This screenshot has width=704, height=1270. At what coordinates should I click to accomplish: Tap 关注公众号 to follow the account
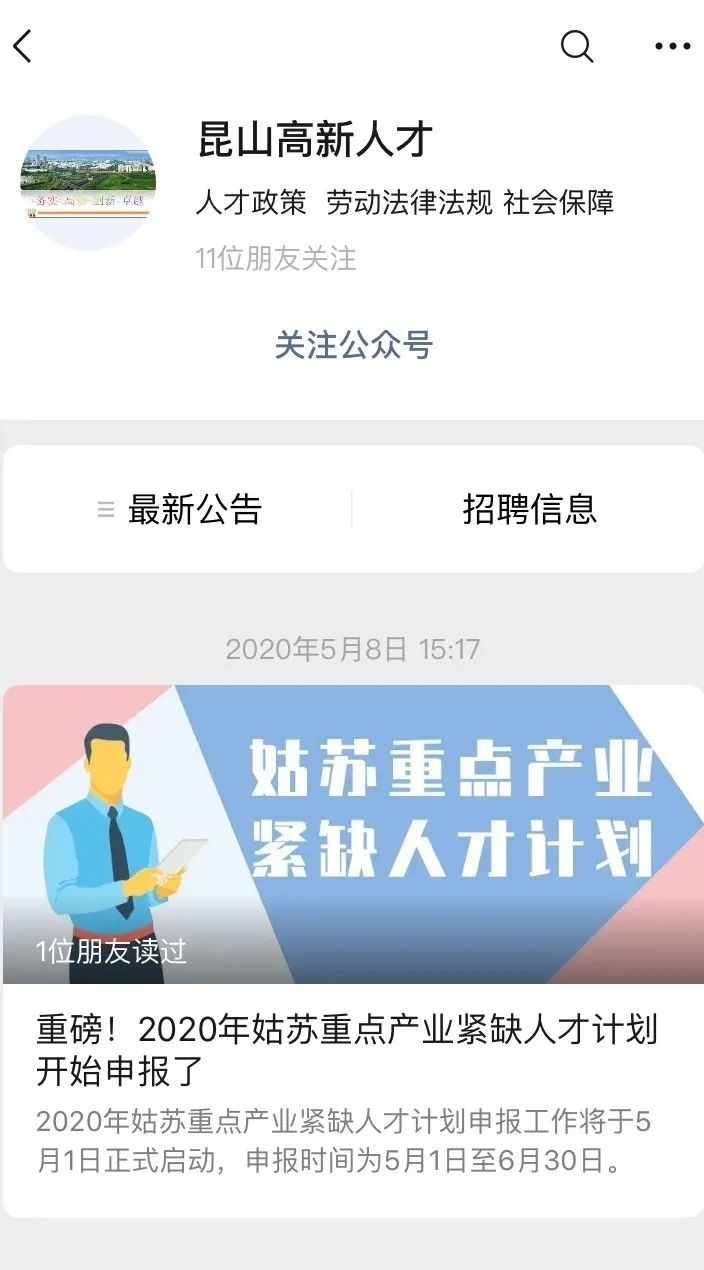coord(353,346)
